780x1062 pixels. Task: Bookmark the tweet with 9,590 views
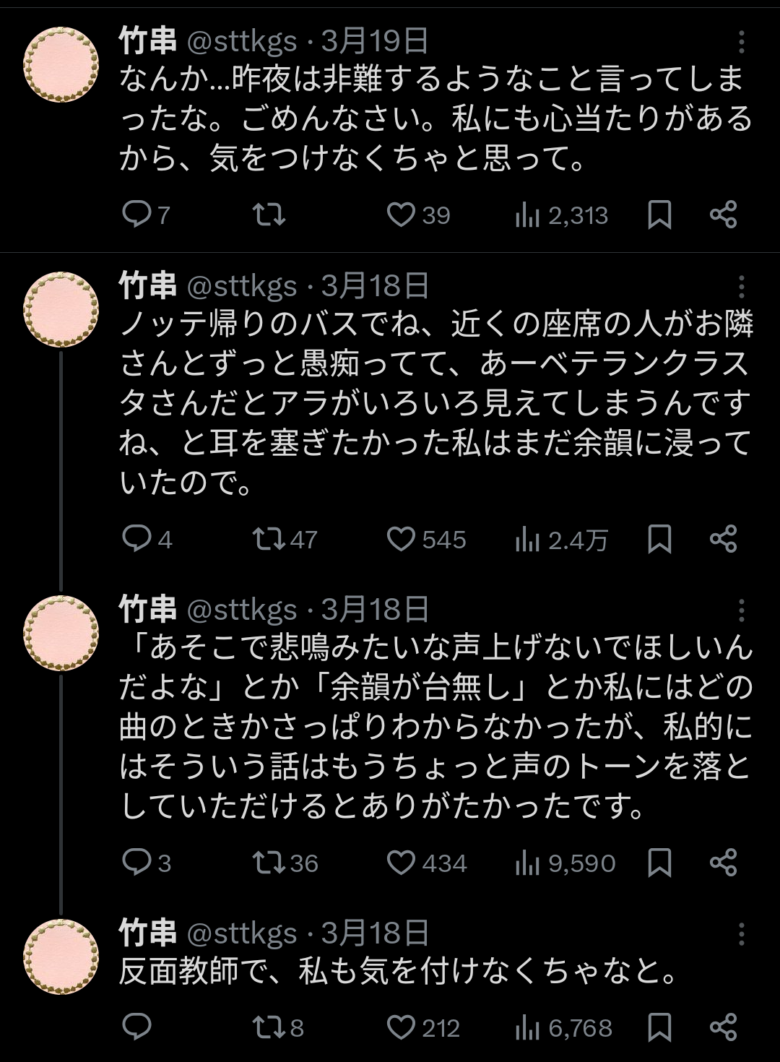pyautogui.click(x=659, y=863)
